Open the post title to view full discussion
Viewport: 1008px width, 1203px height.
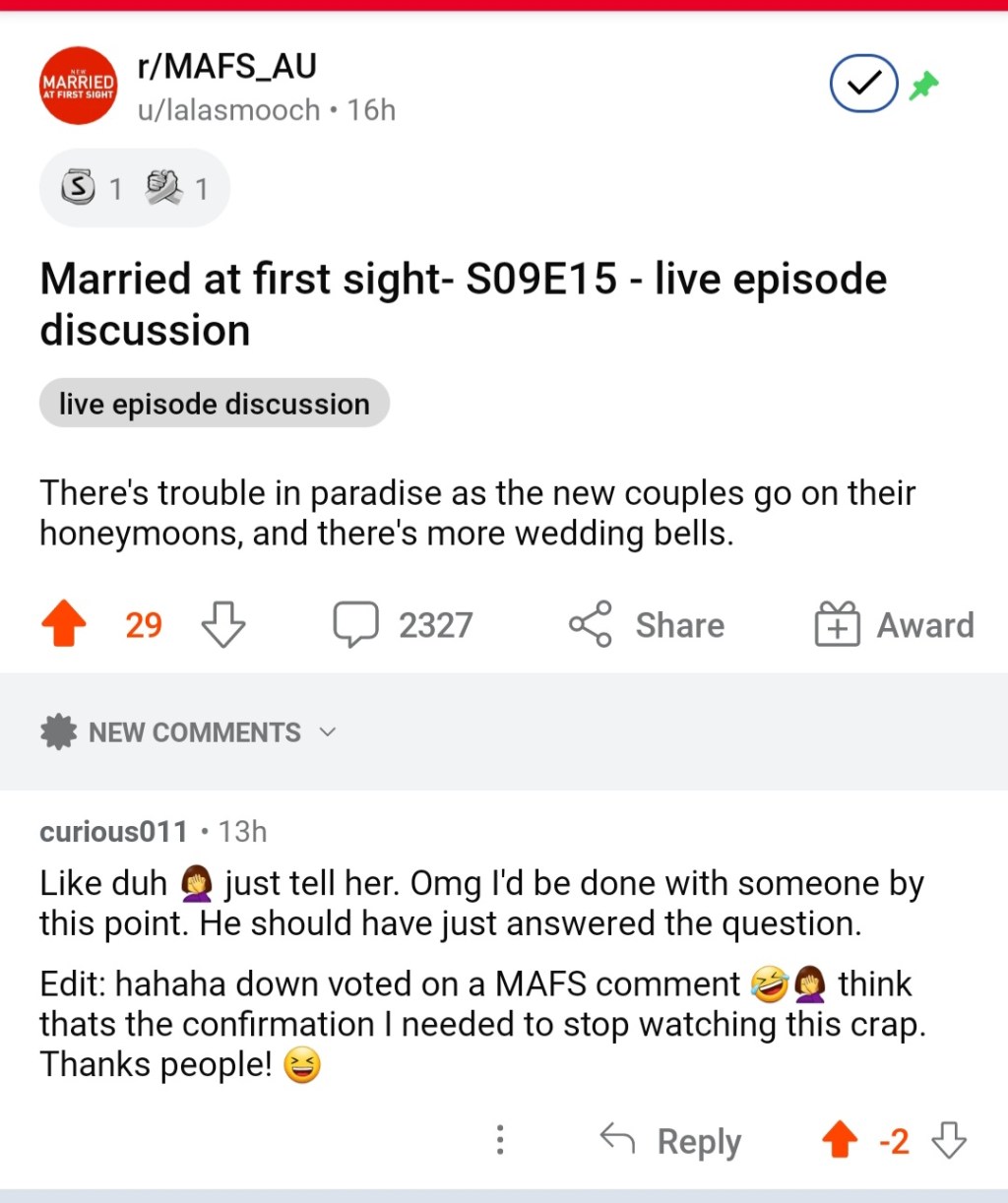click(463, 303)
